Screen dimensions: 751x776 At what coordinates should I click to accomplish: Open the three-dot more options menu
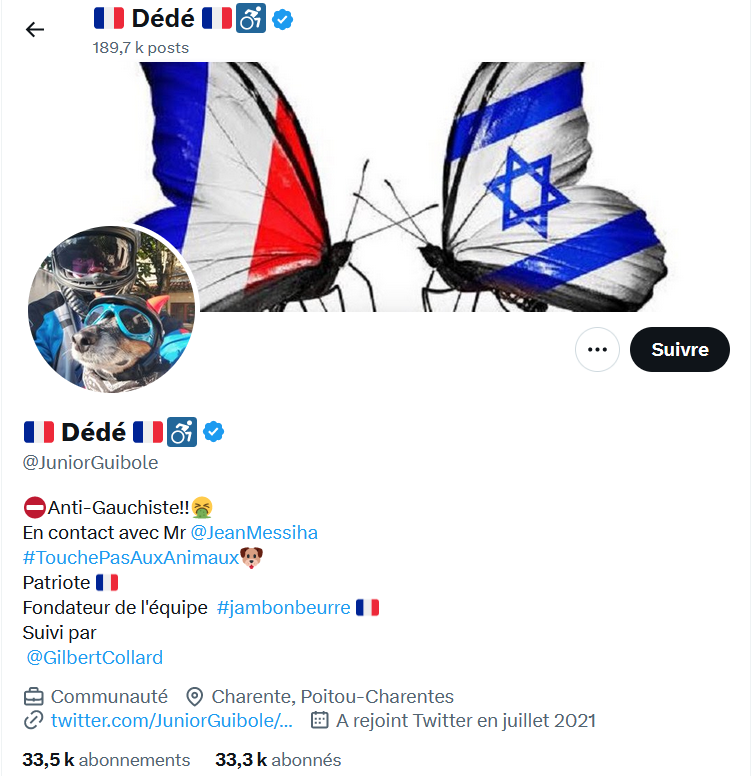[x=598, y=350]
